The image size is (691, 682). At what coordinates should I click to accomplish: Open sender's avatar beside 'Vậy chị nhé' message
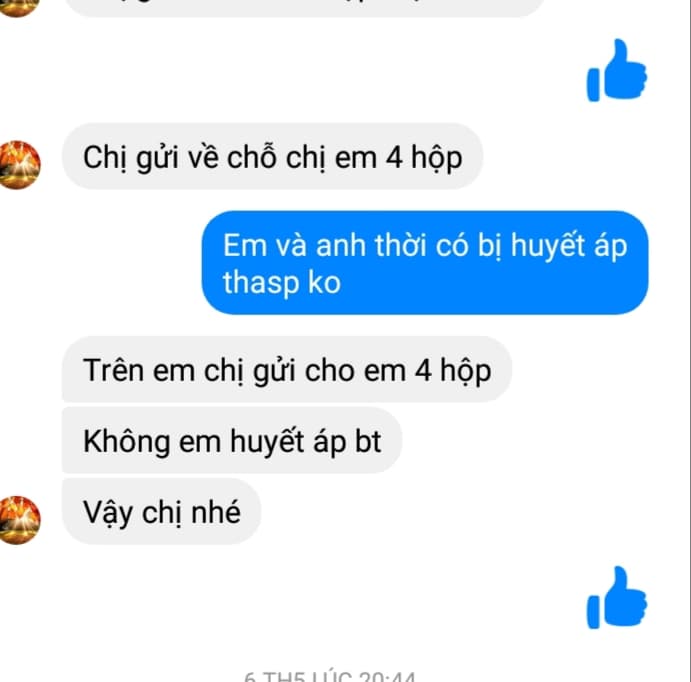(x=19, y=519)
